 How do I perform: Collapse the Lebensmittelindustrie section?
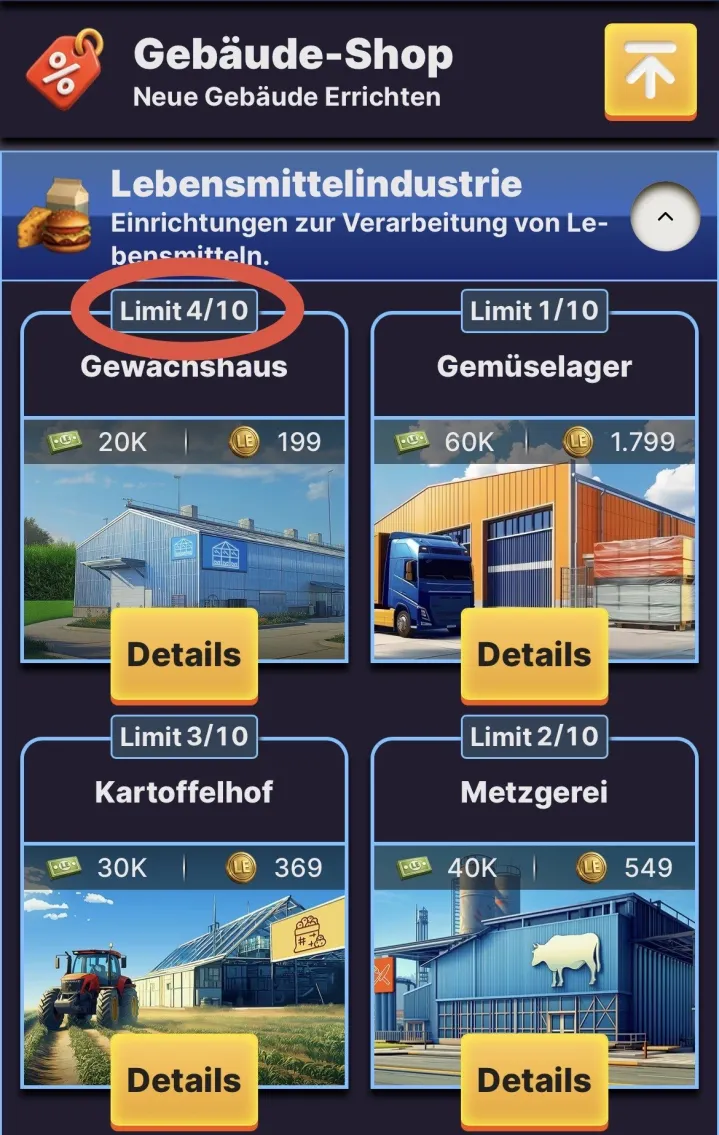click(666, 216)
